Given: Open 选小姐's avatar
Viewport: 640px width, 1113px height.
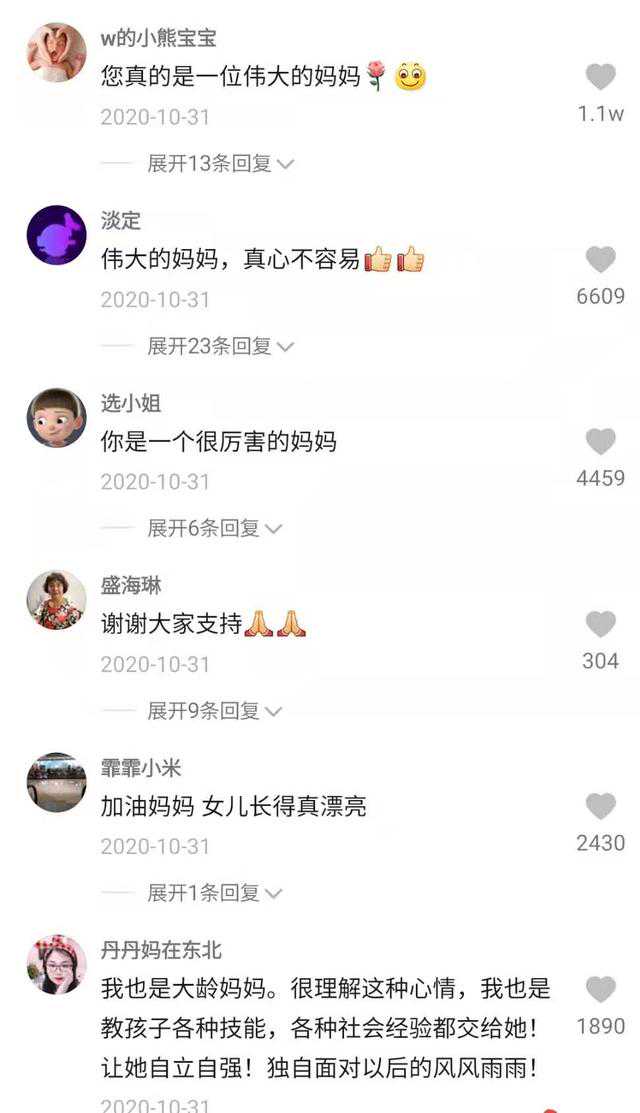Looking at the screenshot, I should click(56, 417).
